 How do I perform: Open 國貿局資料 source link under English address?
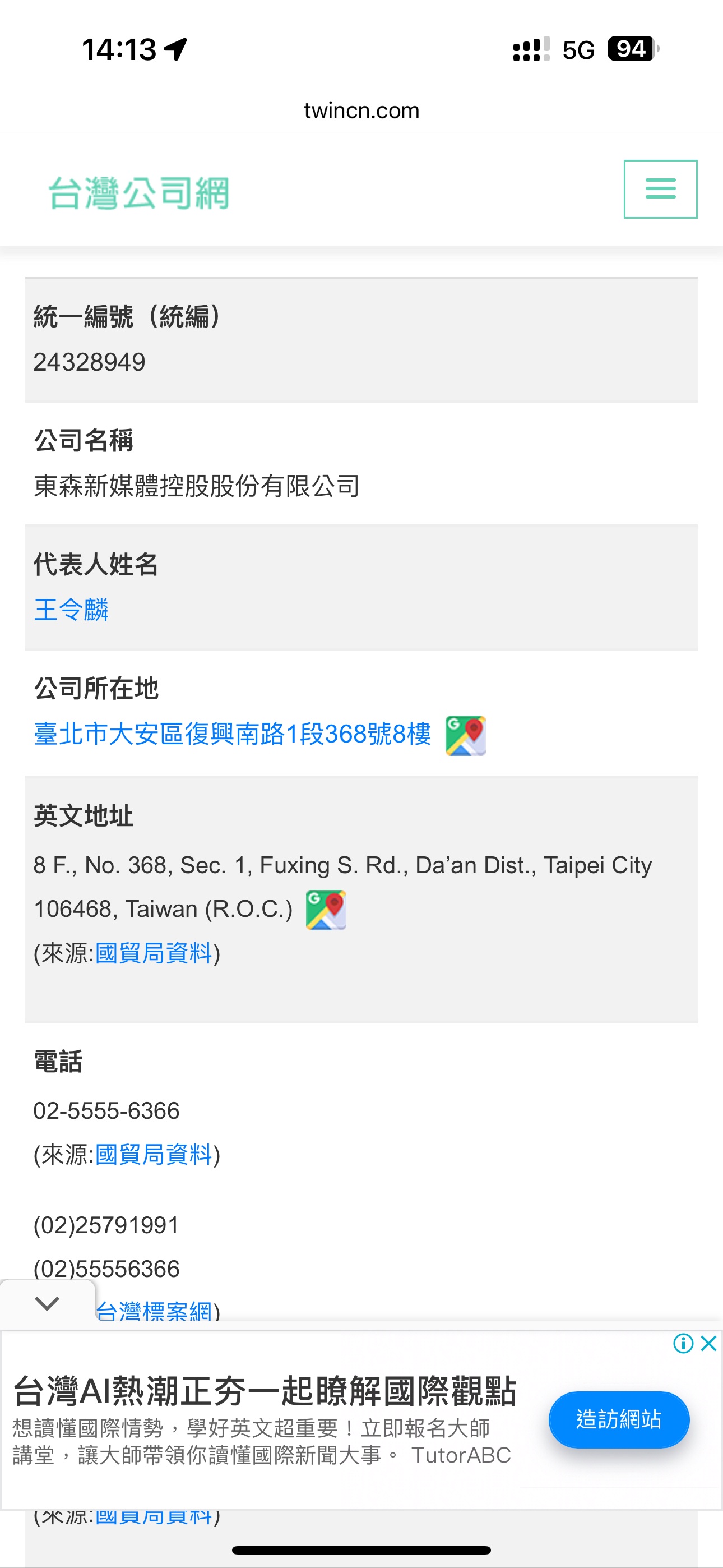(154, 953)
